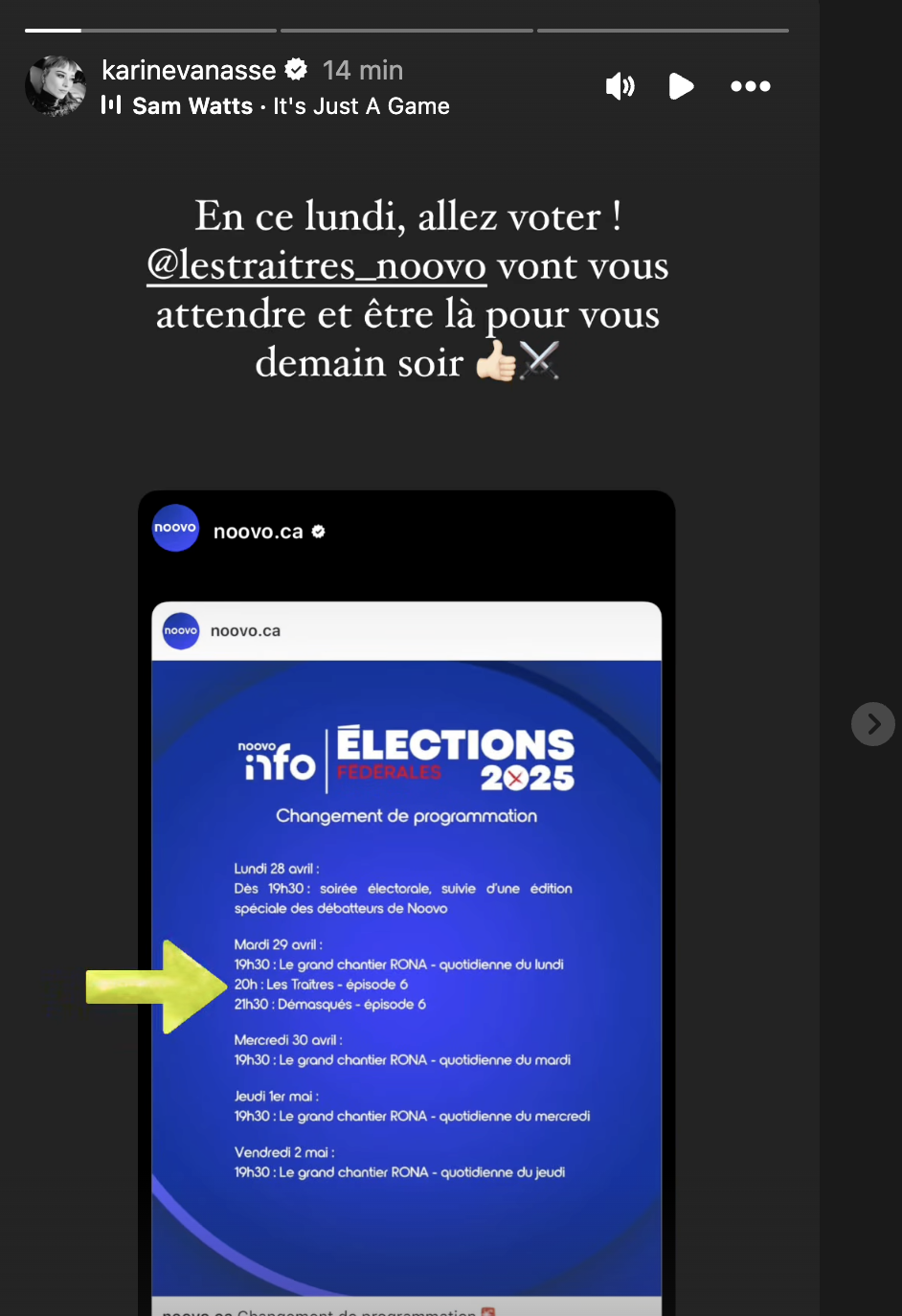Play the paused story
The width and height of the screenshot is (902, 1316).
pos(681,86)
